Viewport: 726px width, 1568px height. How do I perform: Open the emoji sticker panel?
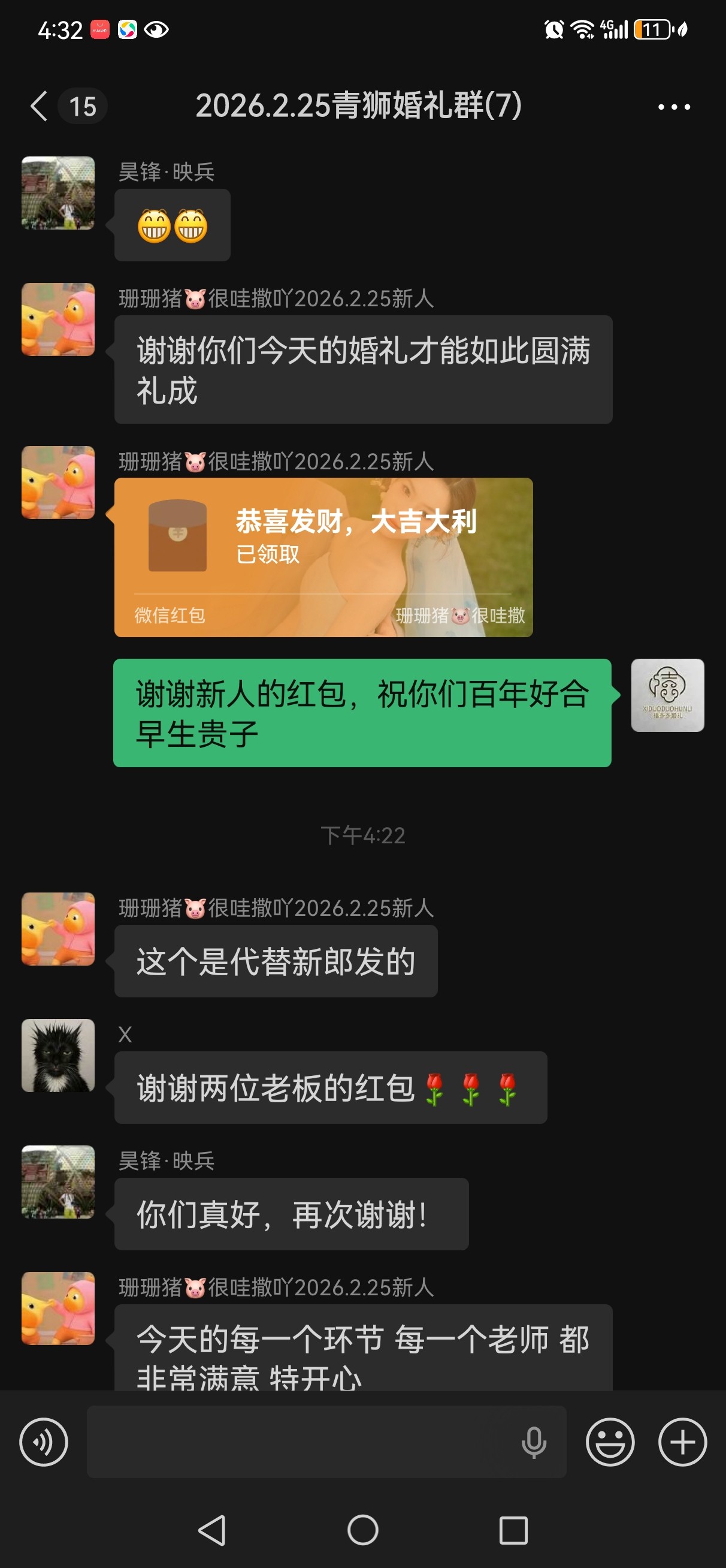tap(609, 1442)
